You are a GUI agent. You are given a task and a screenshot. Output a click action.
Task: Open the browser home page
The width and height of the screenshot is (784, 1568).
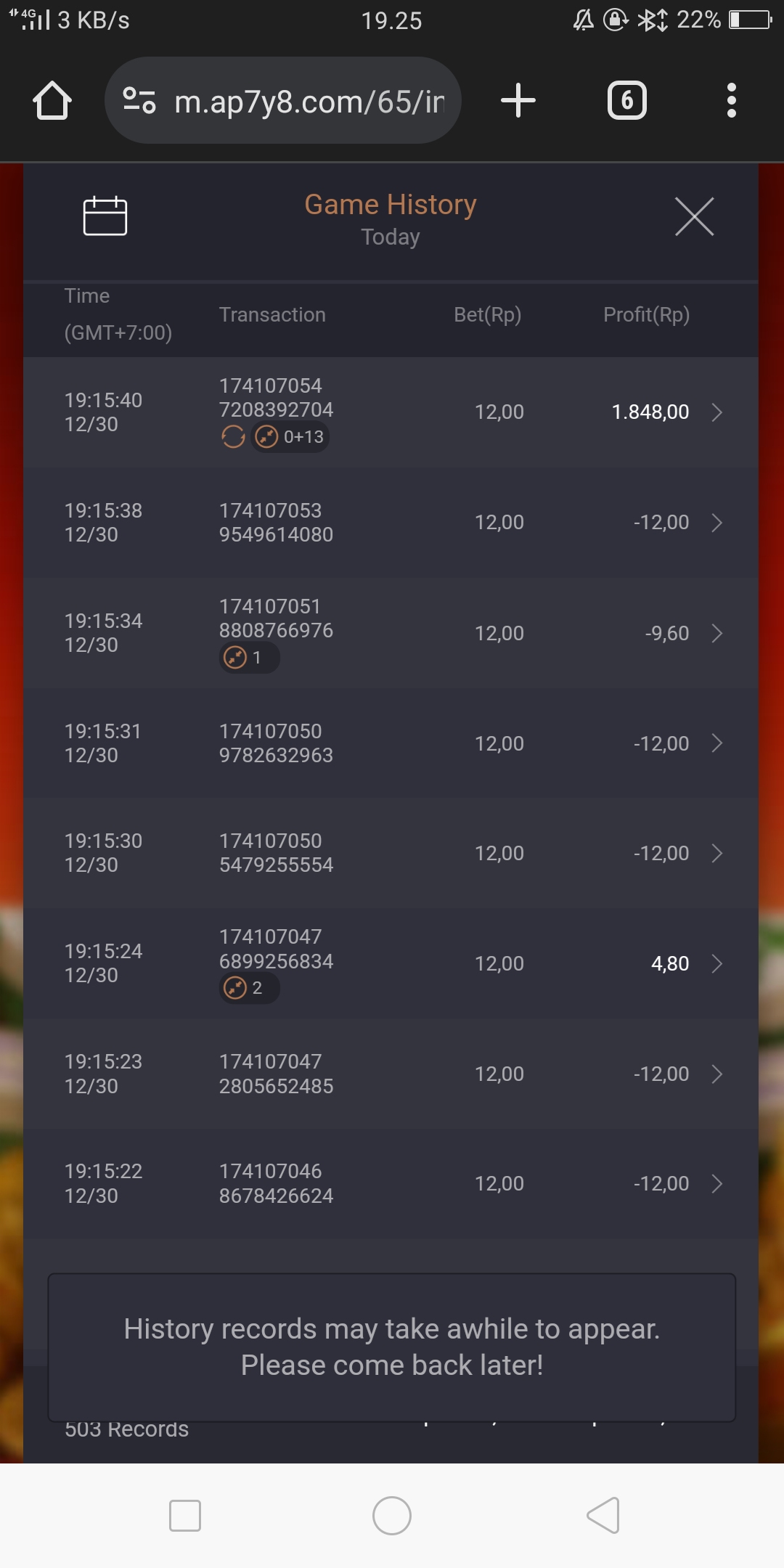pyautogui.click(x=52, y=100)
